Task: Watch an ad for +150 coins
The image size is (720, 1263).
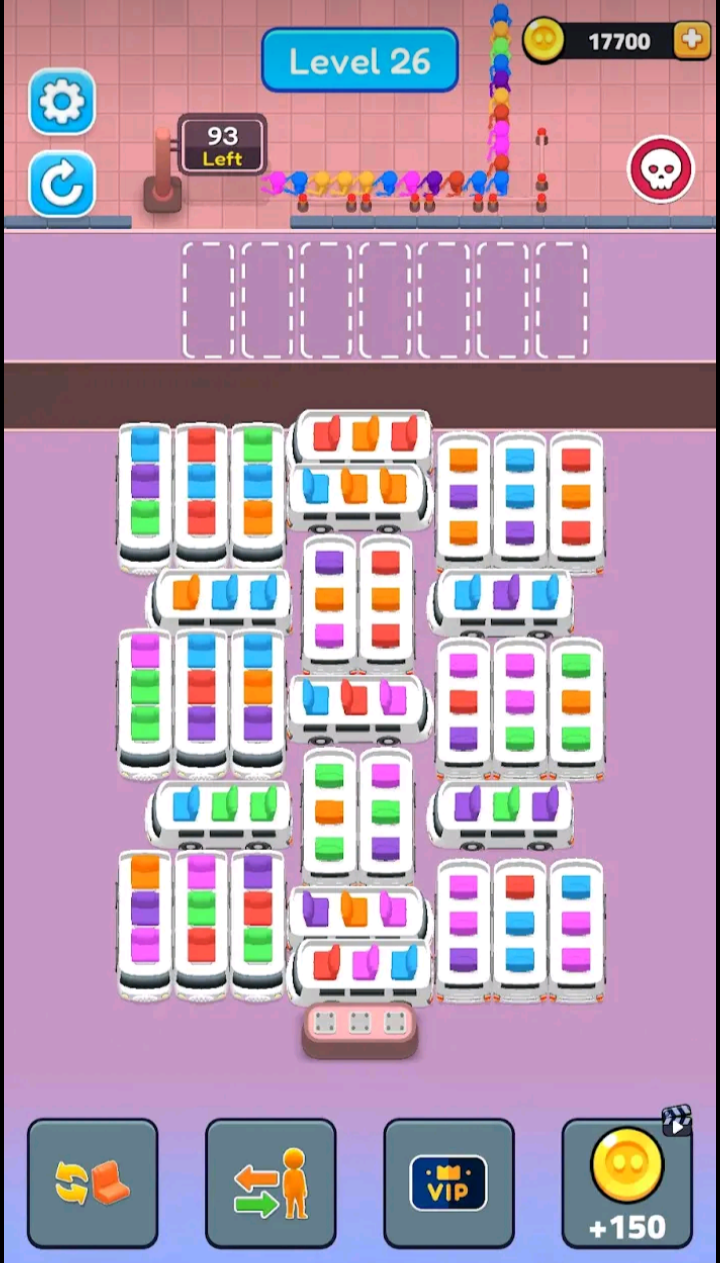Action: 627,1183
